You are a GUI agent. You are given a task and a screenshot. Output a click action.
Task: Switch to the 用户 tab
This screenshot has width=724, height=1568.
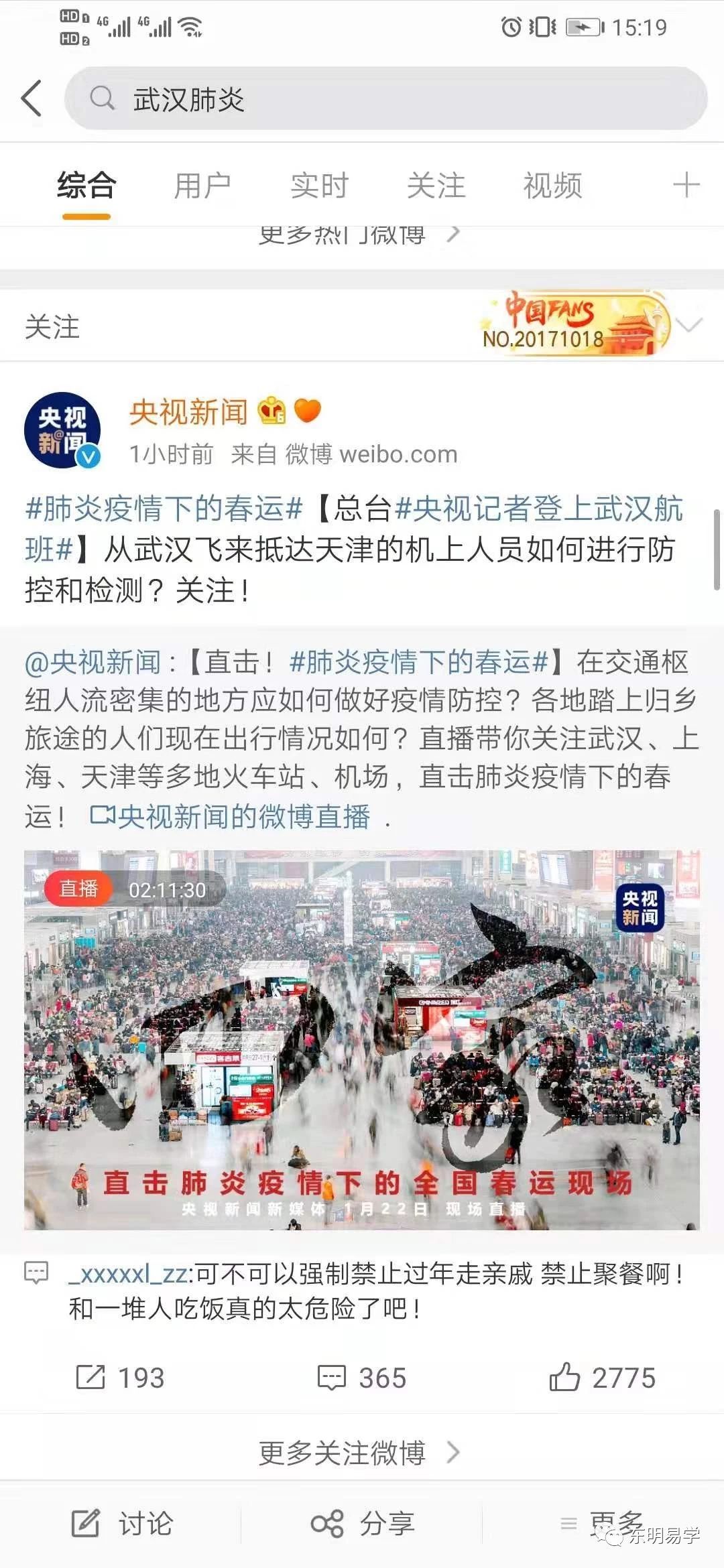pos(202,186)
